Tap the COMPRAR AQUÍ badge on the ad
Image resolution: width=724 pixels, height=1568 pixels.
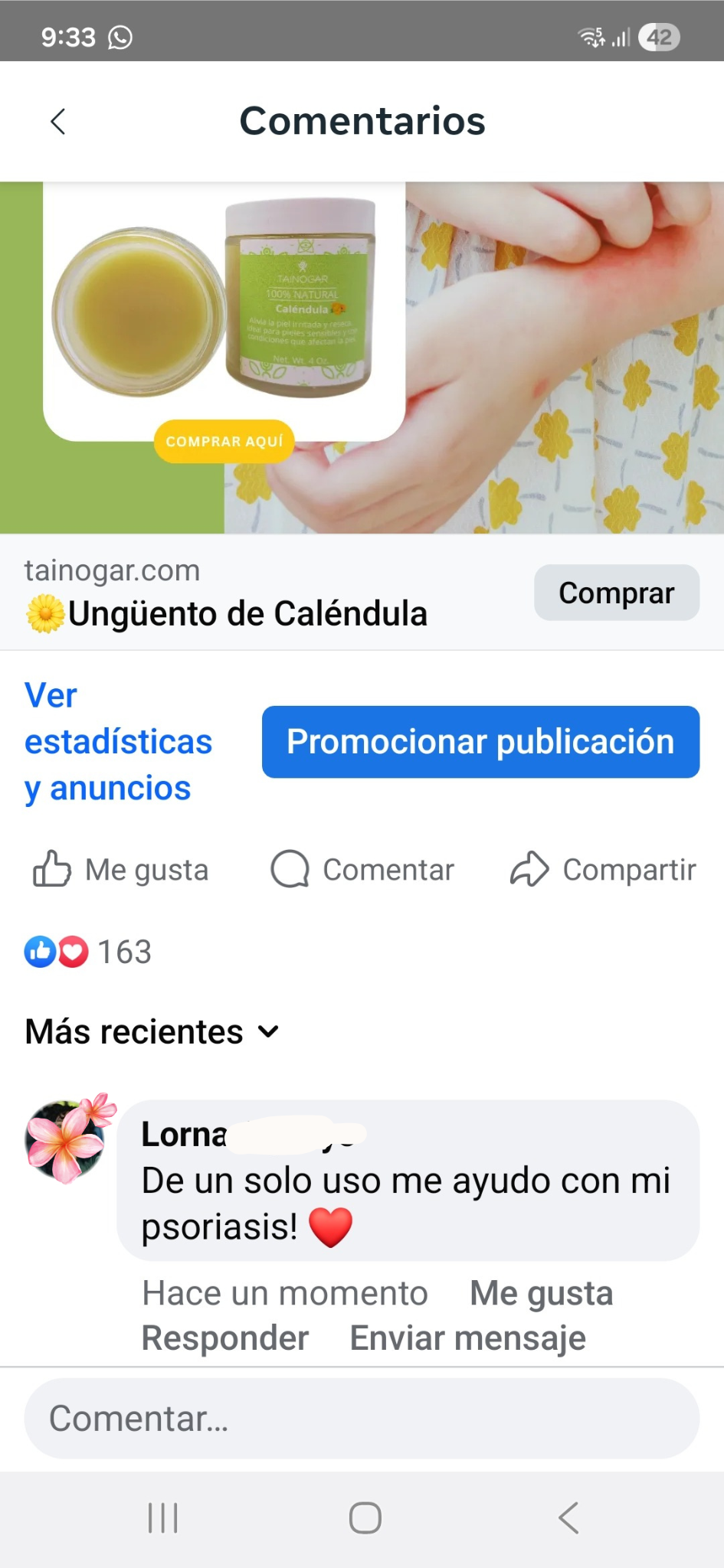click(x=224, y=440)
